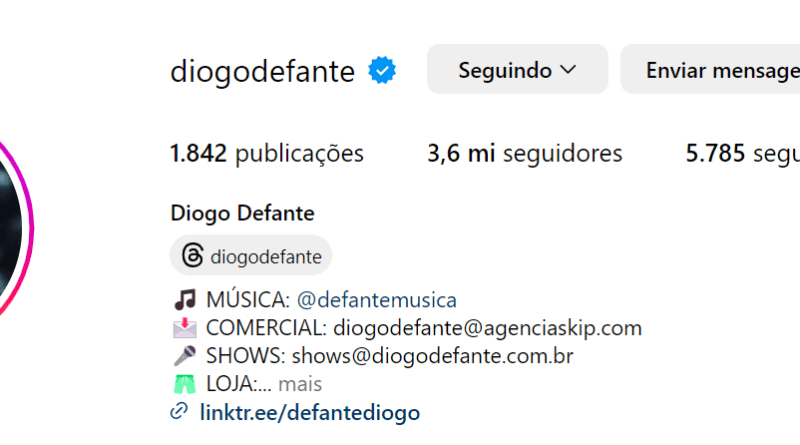The height and width of the screenshot is (445, 800).
Task: Open linktr.ee/defantediogo link
Action: [309, 412]
